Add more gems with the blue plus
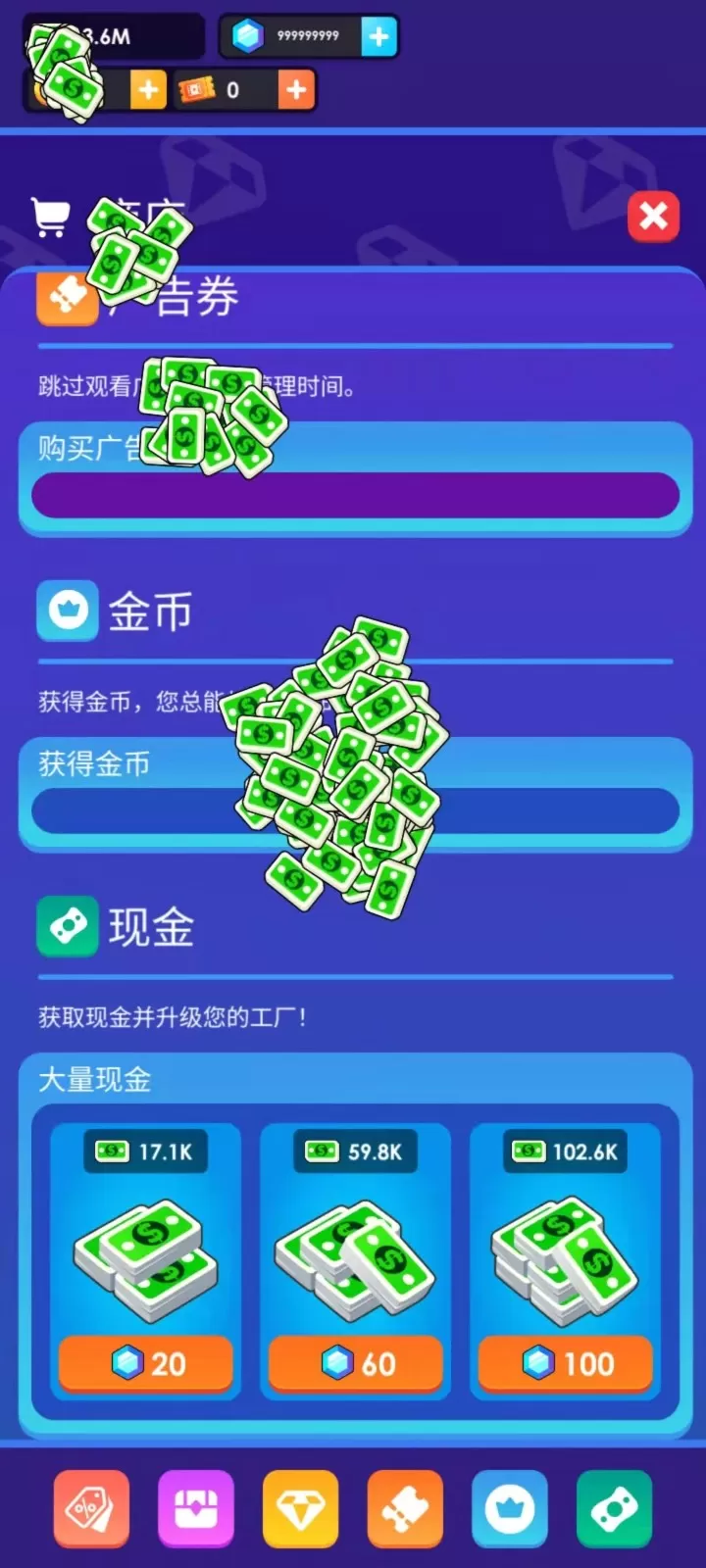Viewport: 706px width, 1568px height. tap(378, 37)
